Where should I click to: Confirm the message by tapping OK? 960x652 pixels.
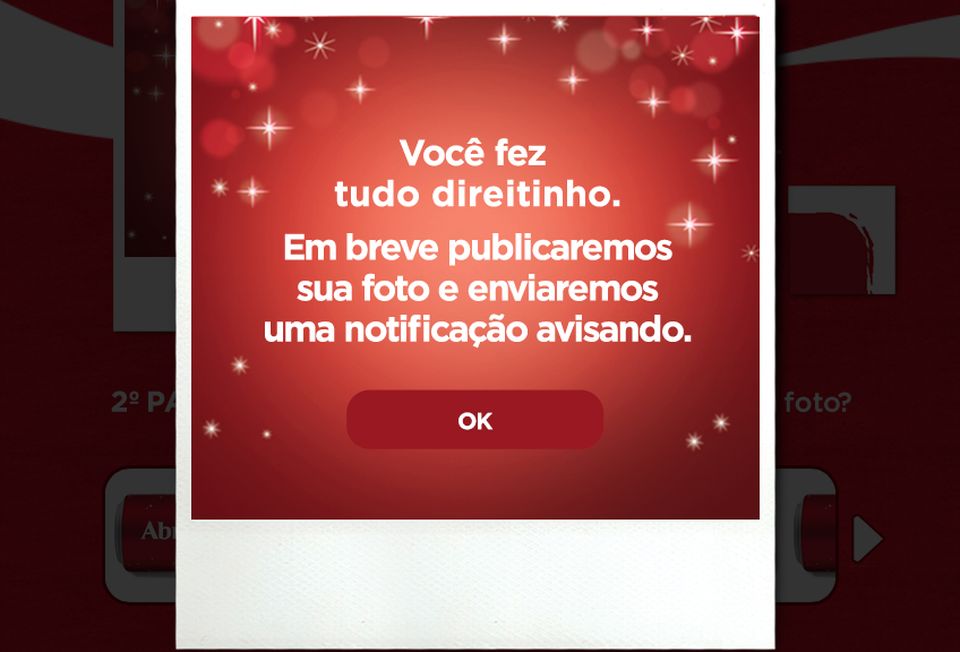click(x=475, y=420)
